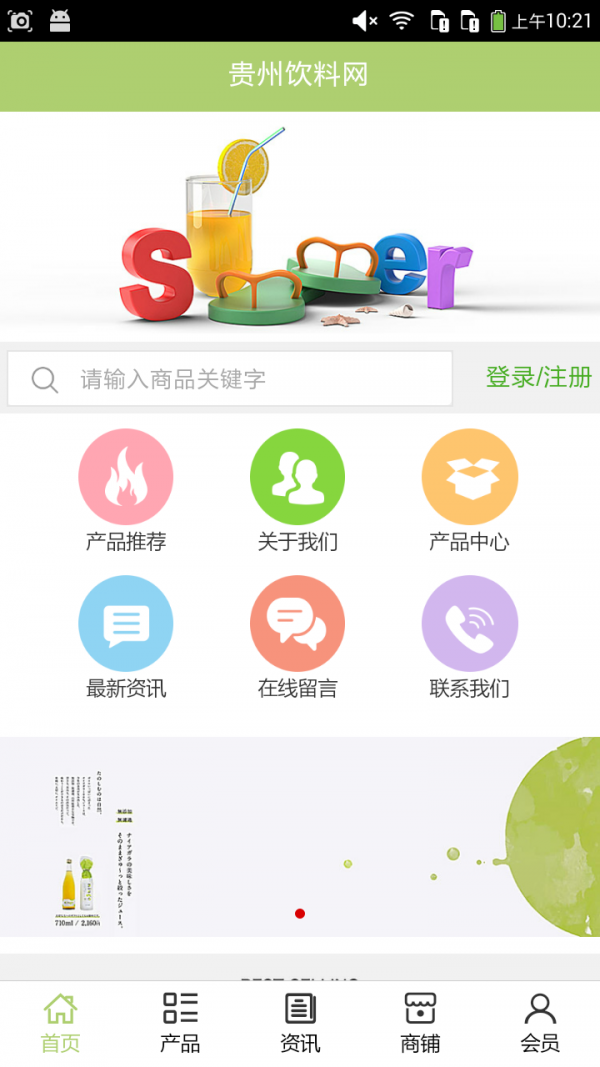View 最新资讯 latest news
The height and width of the screenshot is (1067, 600).
pyautogui.click(x=126, y=637)
